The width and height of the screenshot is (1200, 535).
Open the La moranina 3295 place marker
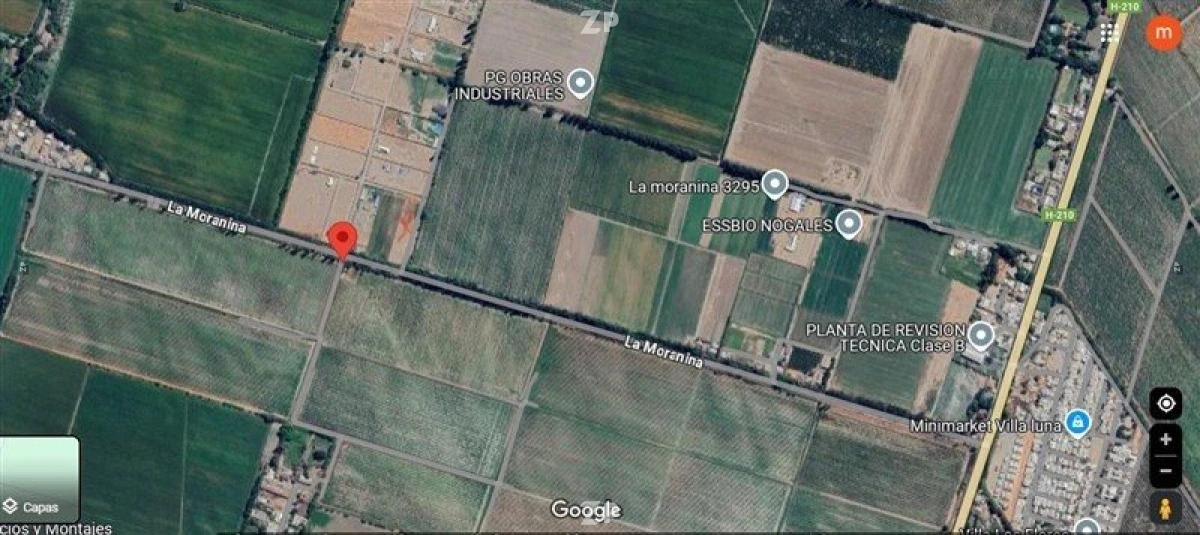(774, 185)
